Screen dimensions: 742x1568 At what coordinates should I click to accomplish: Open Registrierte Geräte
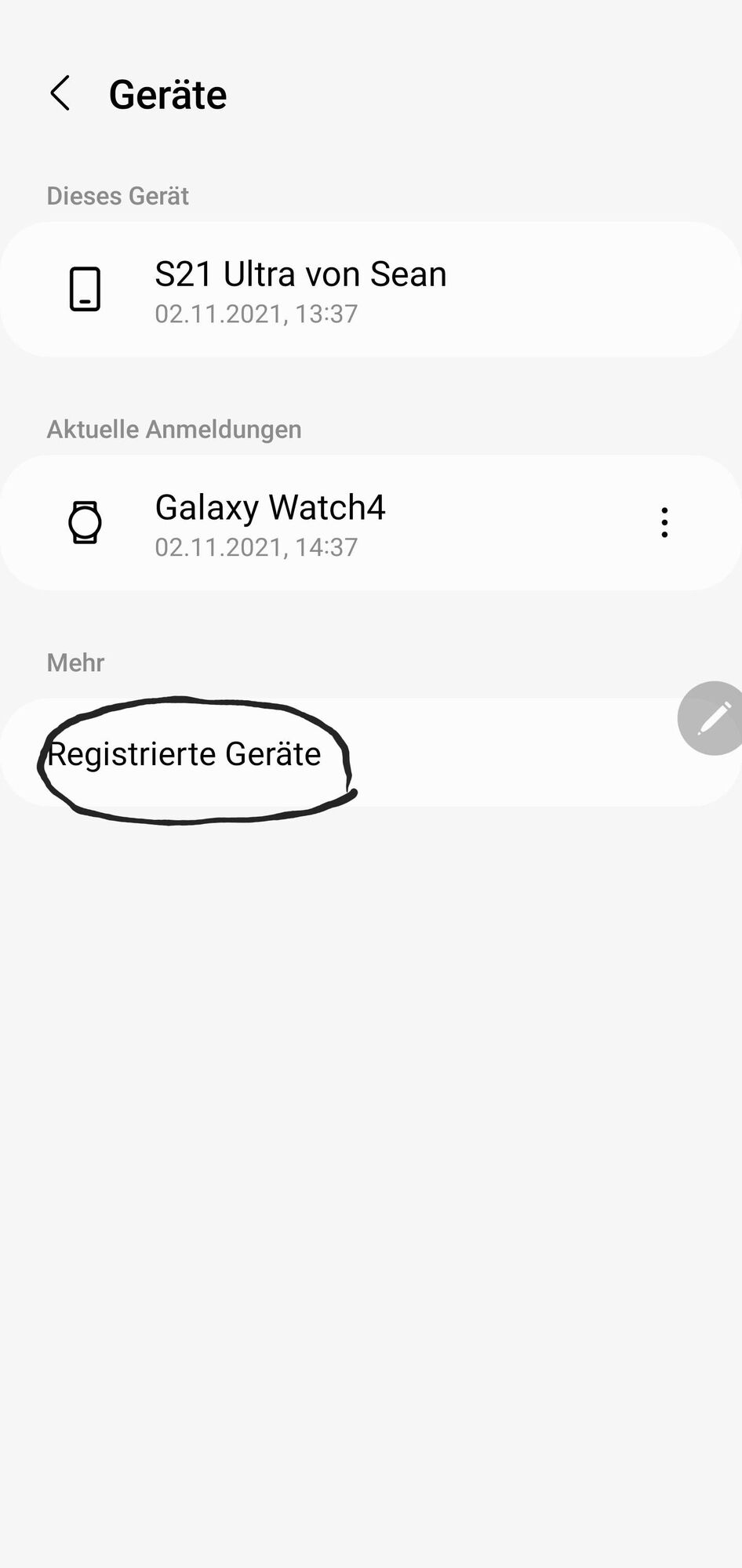185,754
